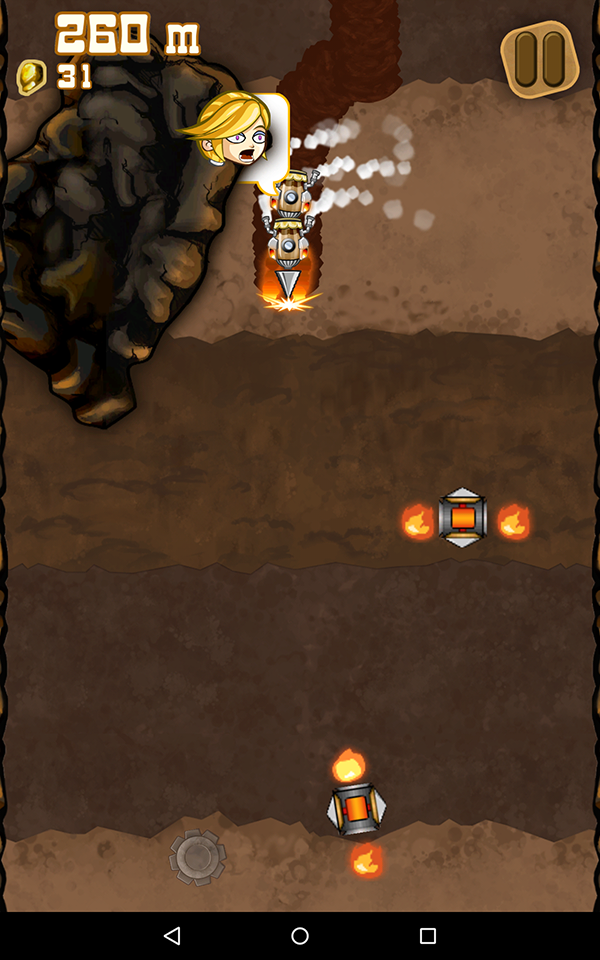Pause the game
Viewport: 600px width, 960px height.
(540, 59)
